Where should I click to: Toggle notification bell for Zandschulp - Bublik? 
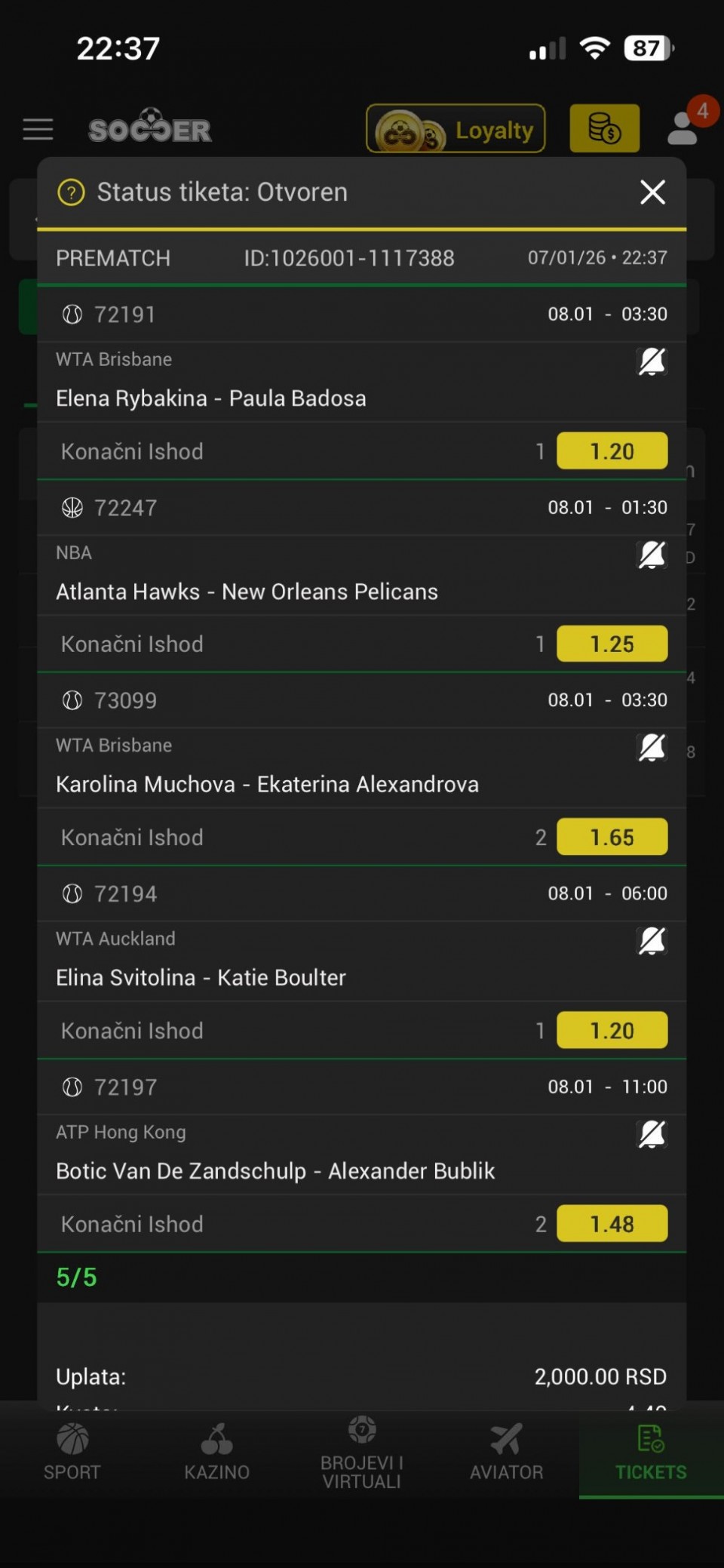pos(652,1134)
